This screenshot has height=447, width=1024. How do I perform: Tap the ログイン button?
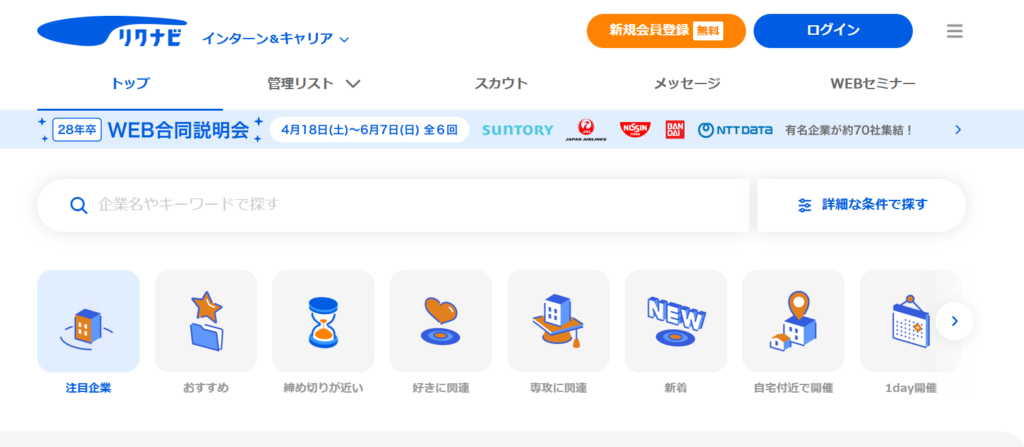point(832,31)
